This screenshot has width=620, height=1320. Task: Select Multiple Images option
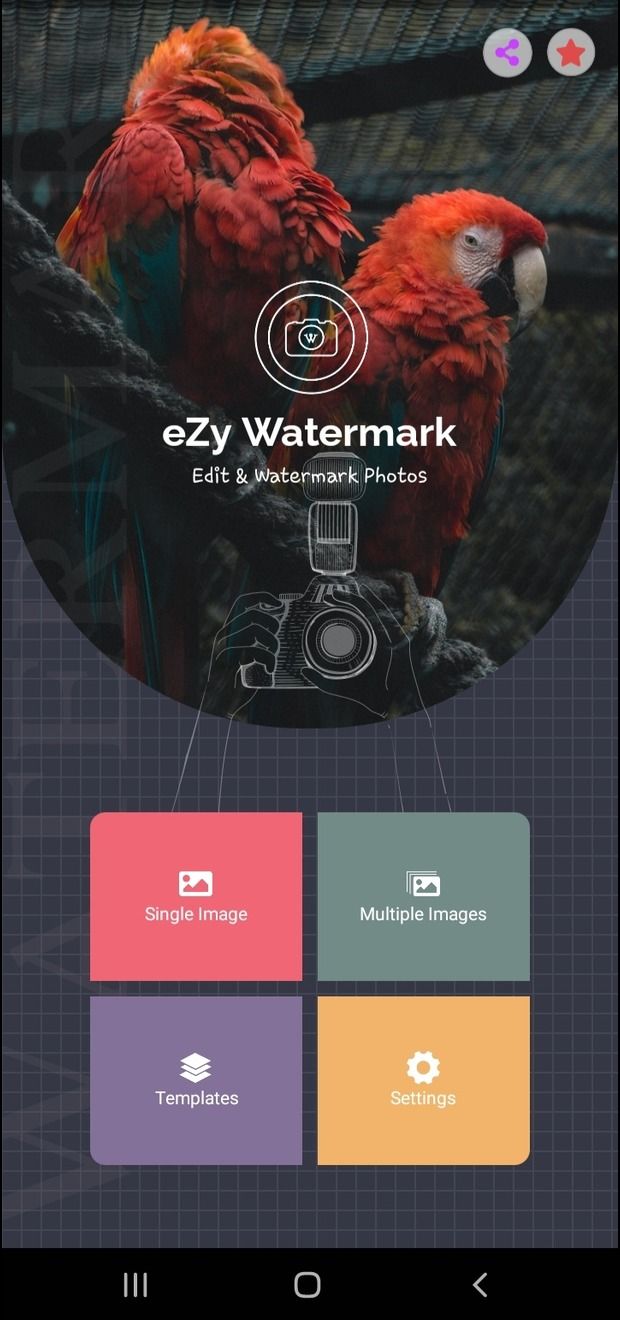click(423, 896)
